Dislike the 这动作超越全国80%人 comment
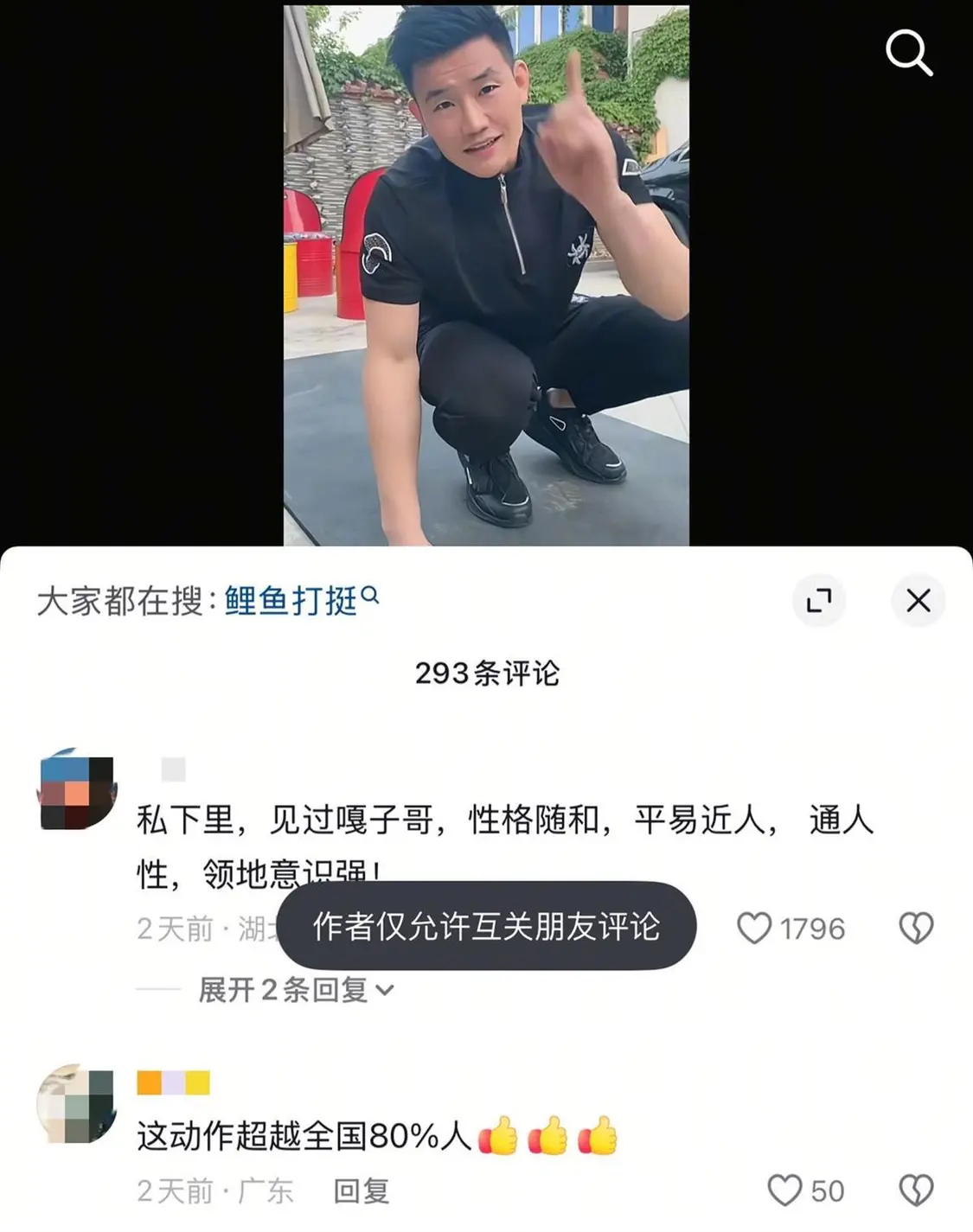Image resolution: width=973 pixels, height=1232 pixels. pos(916,1191)
